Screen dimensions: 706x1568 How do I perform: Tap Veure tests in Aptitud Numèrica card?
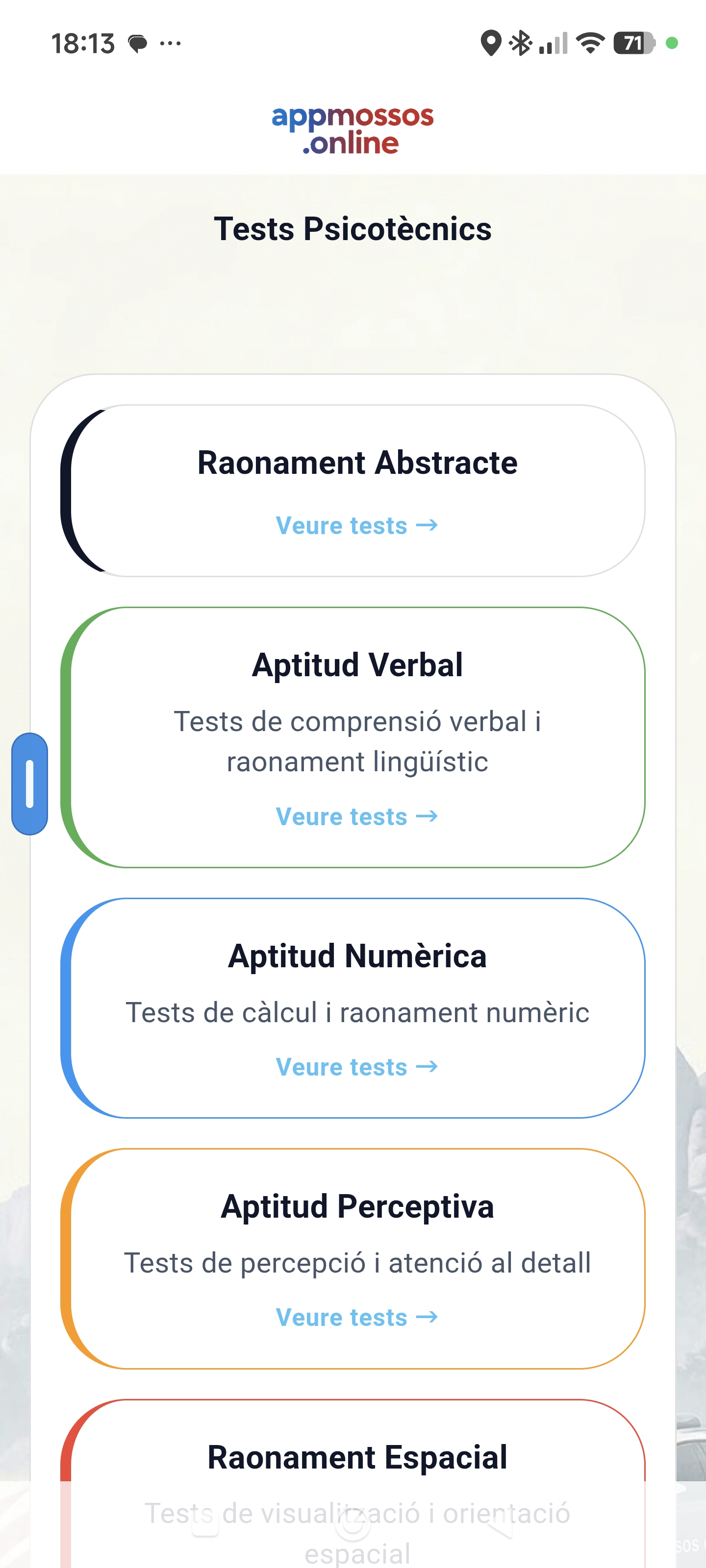(x=356, y=1067)
